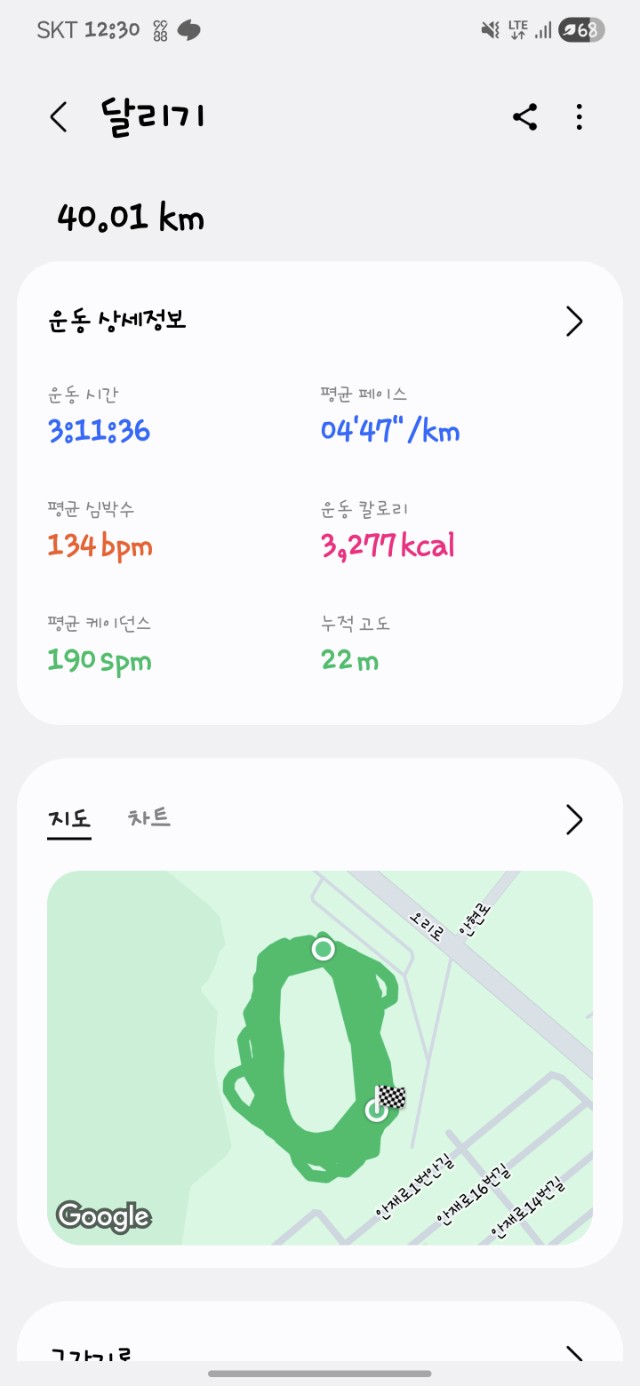
Task: Switch to the 차트 tab
Action: click(149, 817)
